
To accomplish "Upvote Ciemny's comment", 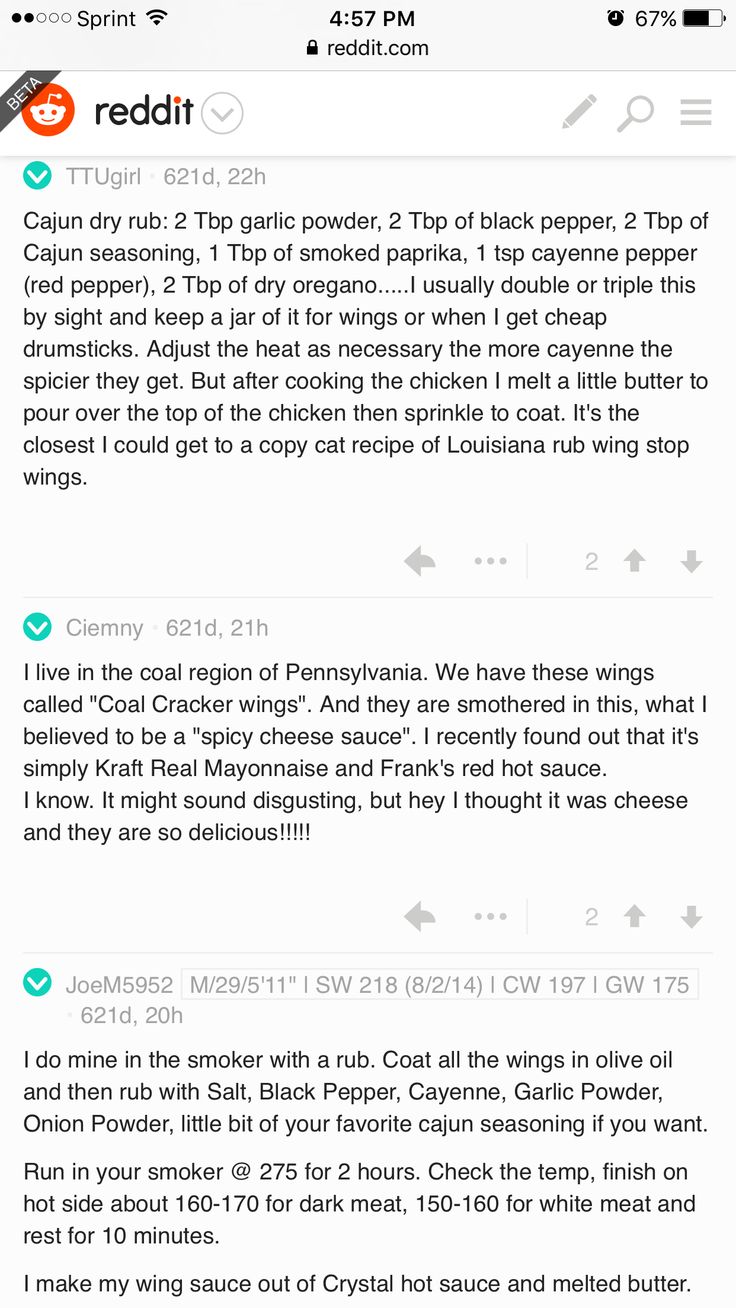I will pyautogui.click(x=634, y=916).
